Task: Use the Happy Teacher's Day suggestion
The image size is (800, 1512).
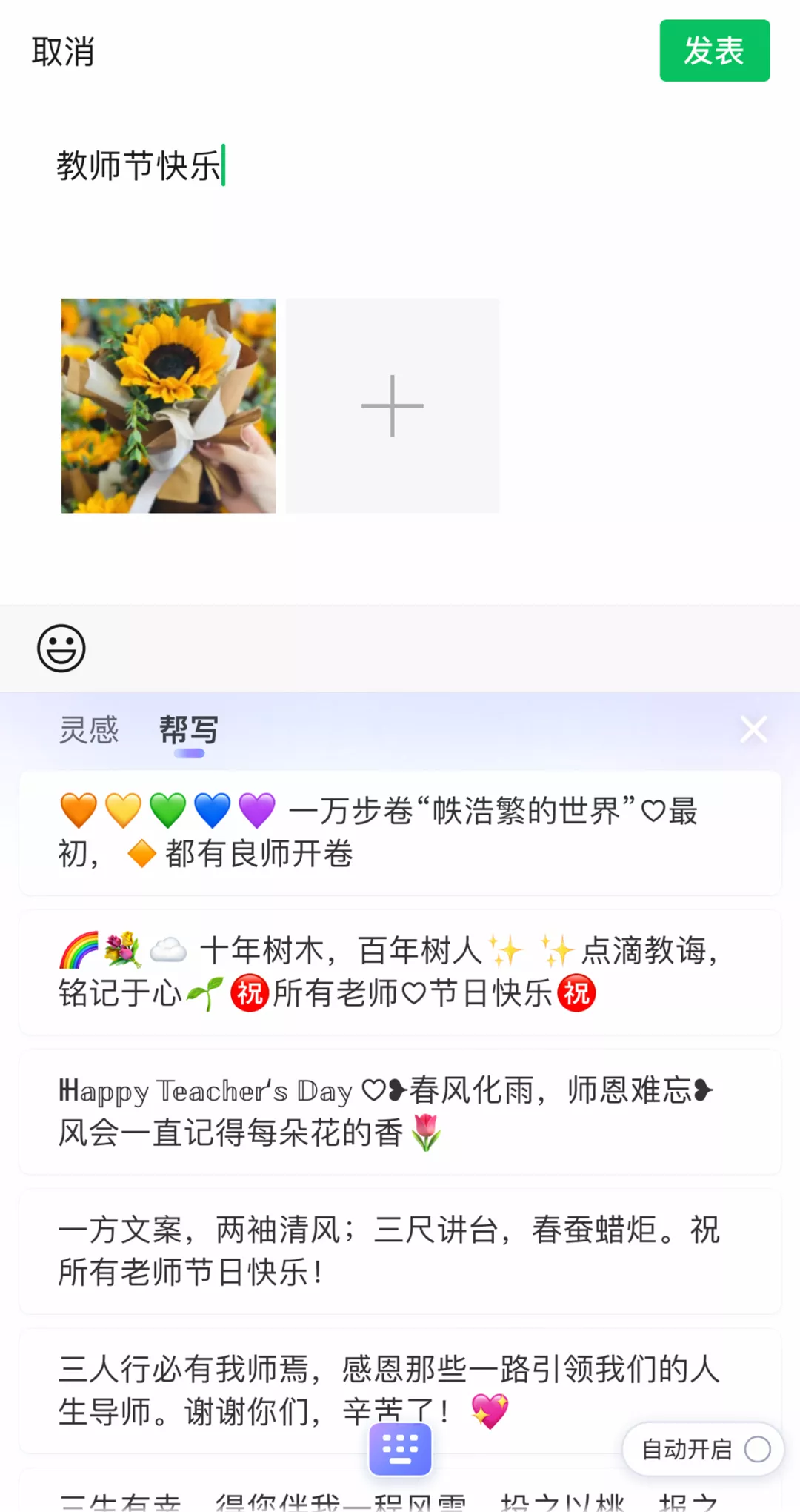Action: [400, 1111]
